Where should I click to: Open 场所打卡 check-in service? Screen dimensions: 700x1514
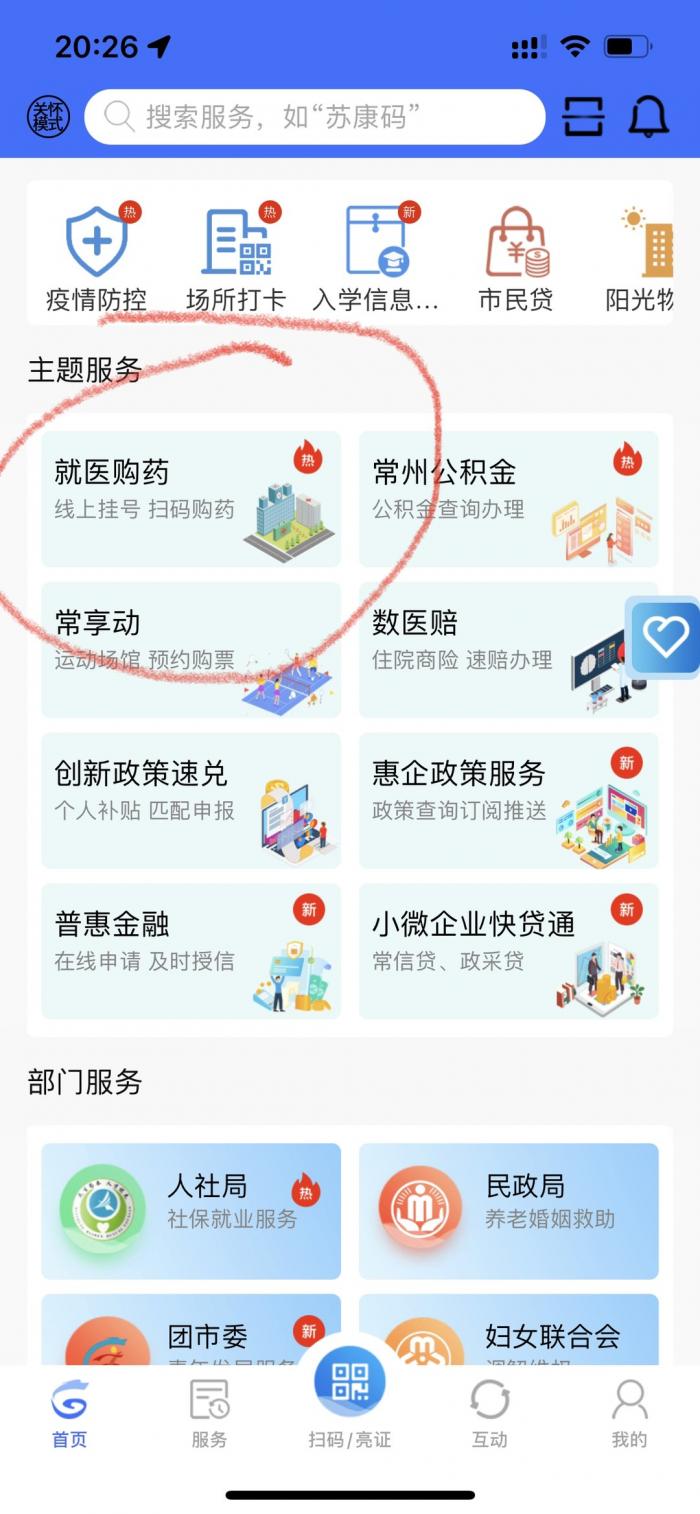click(x=236, y=258)
